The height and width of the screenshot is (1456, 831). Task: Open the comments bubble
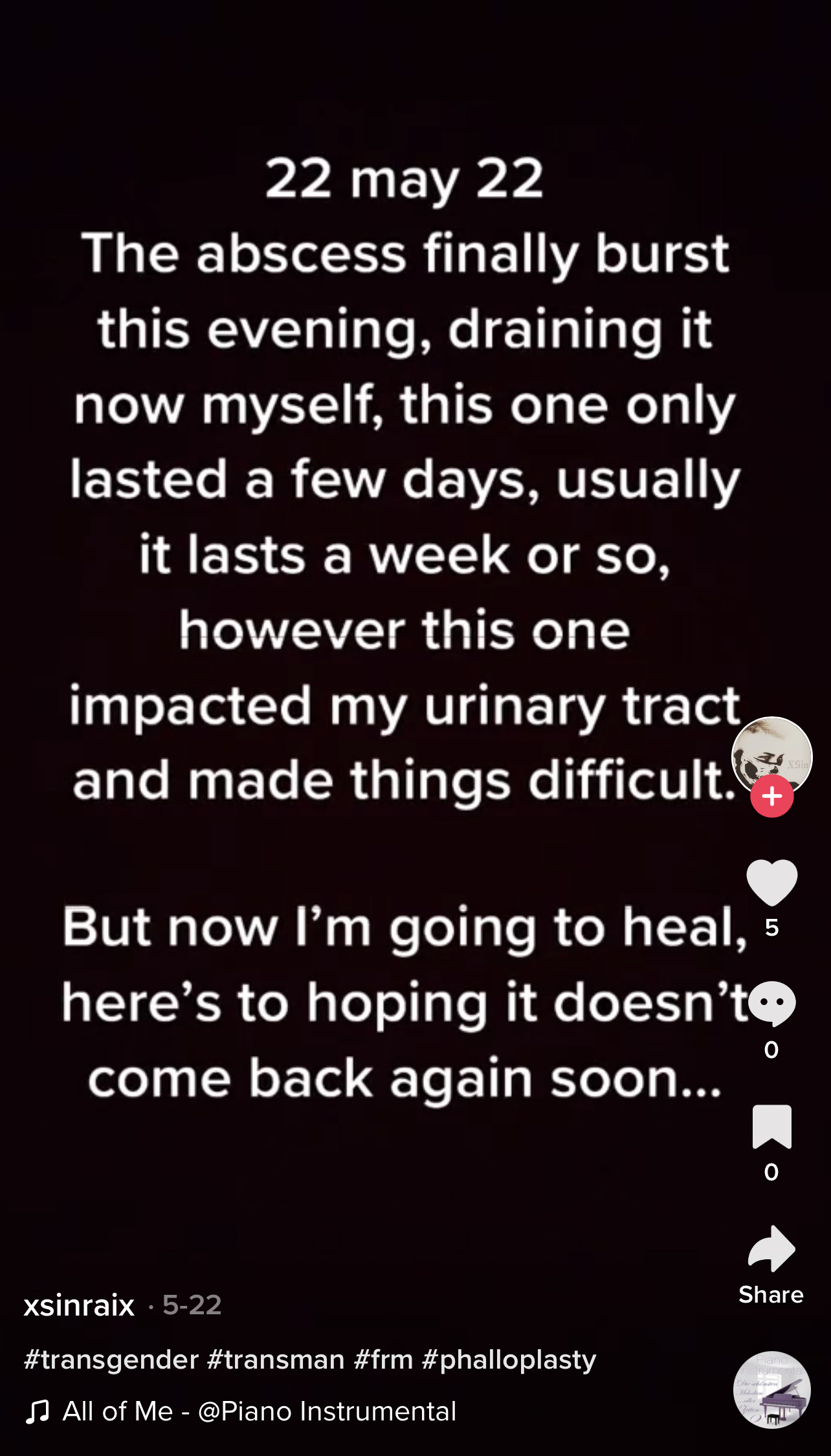click(771, 1004)
